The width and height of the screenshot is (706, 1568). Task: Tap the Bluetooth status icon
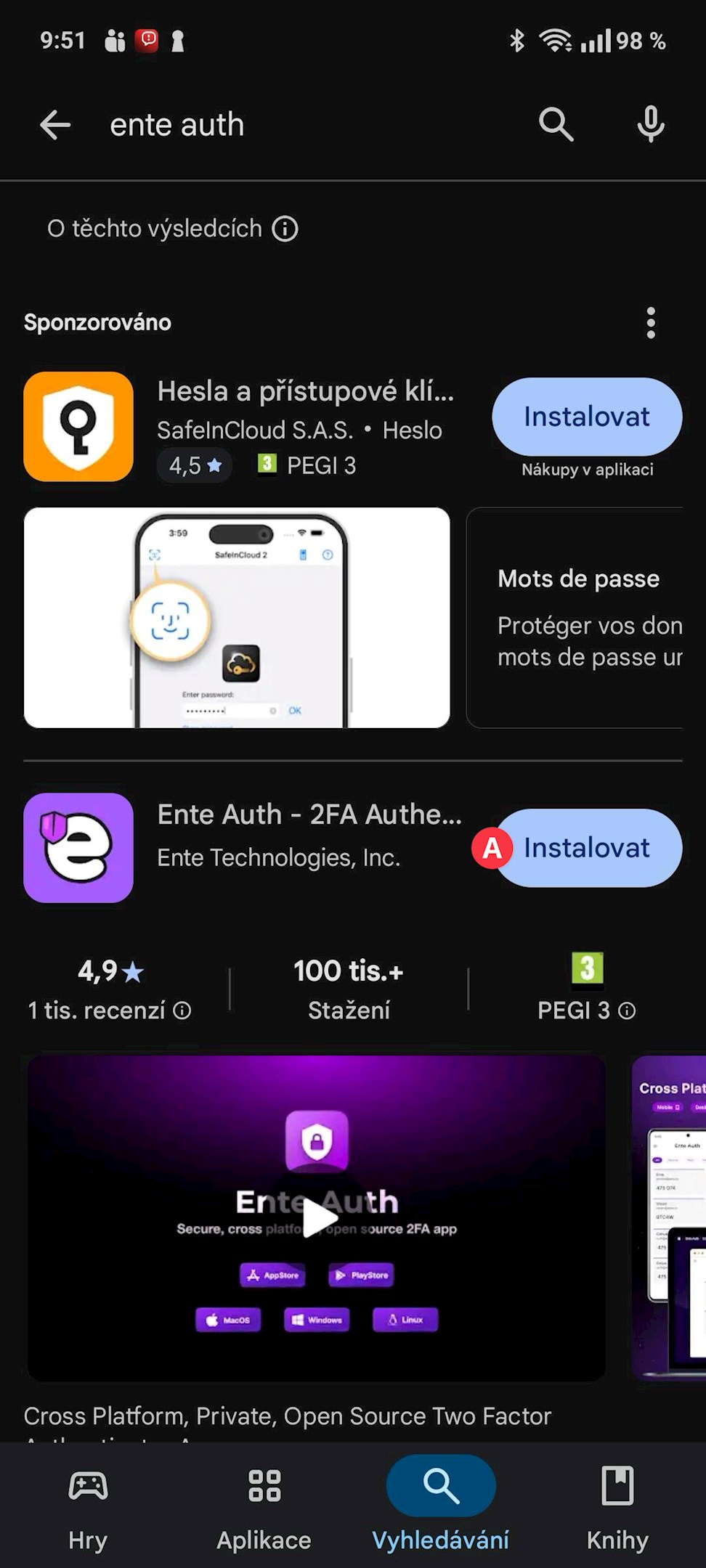pyautogui.click(x=518, y=41)
